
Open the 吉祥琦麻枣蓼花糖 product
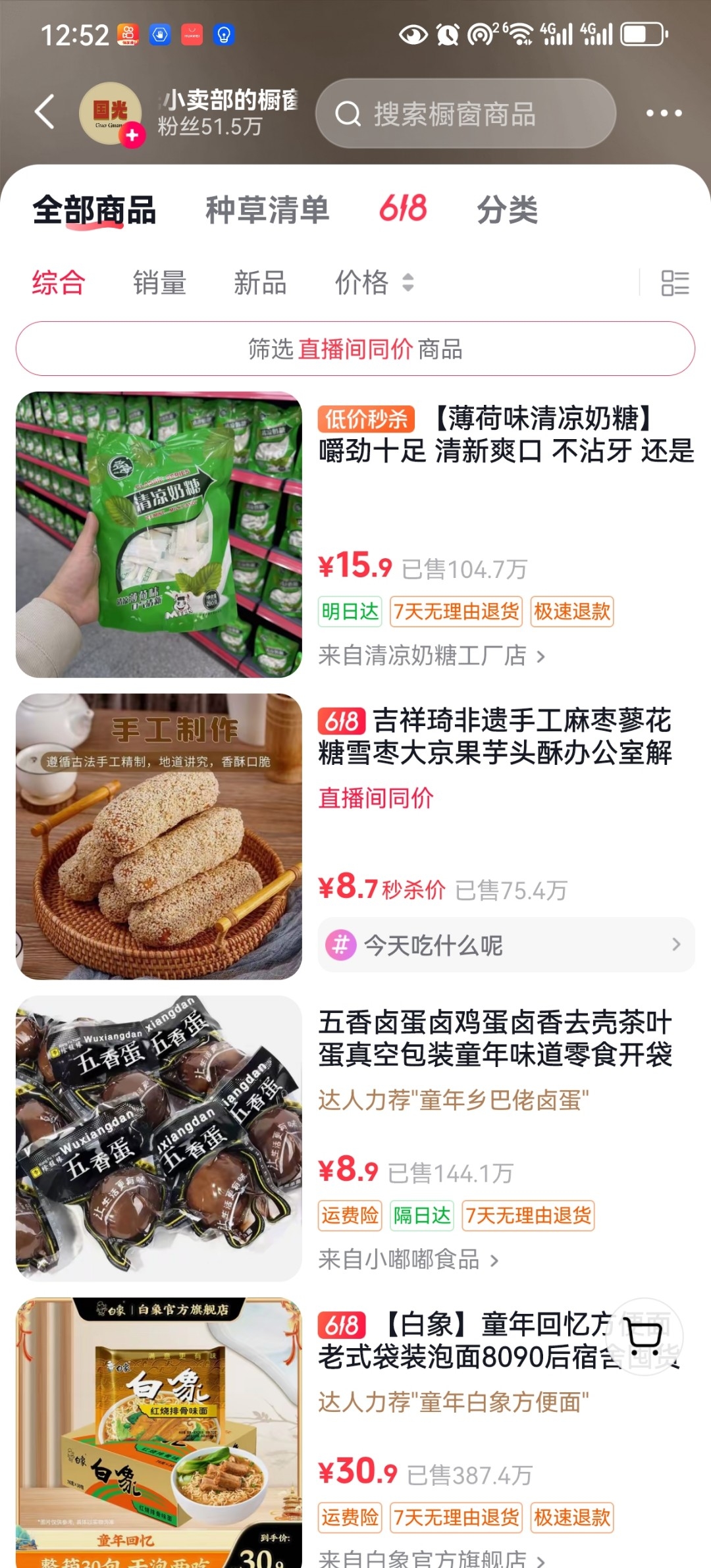point(355,836)
